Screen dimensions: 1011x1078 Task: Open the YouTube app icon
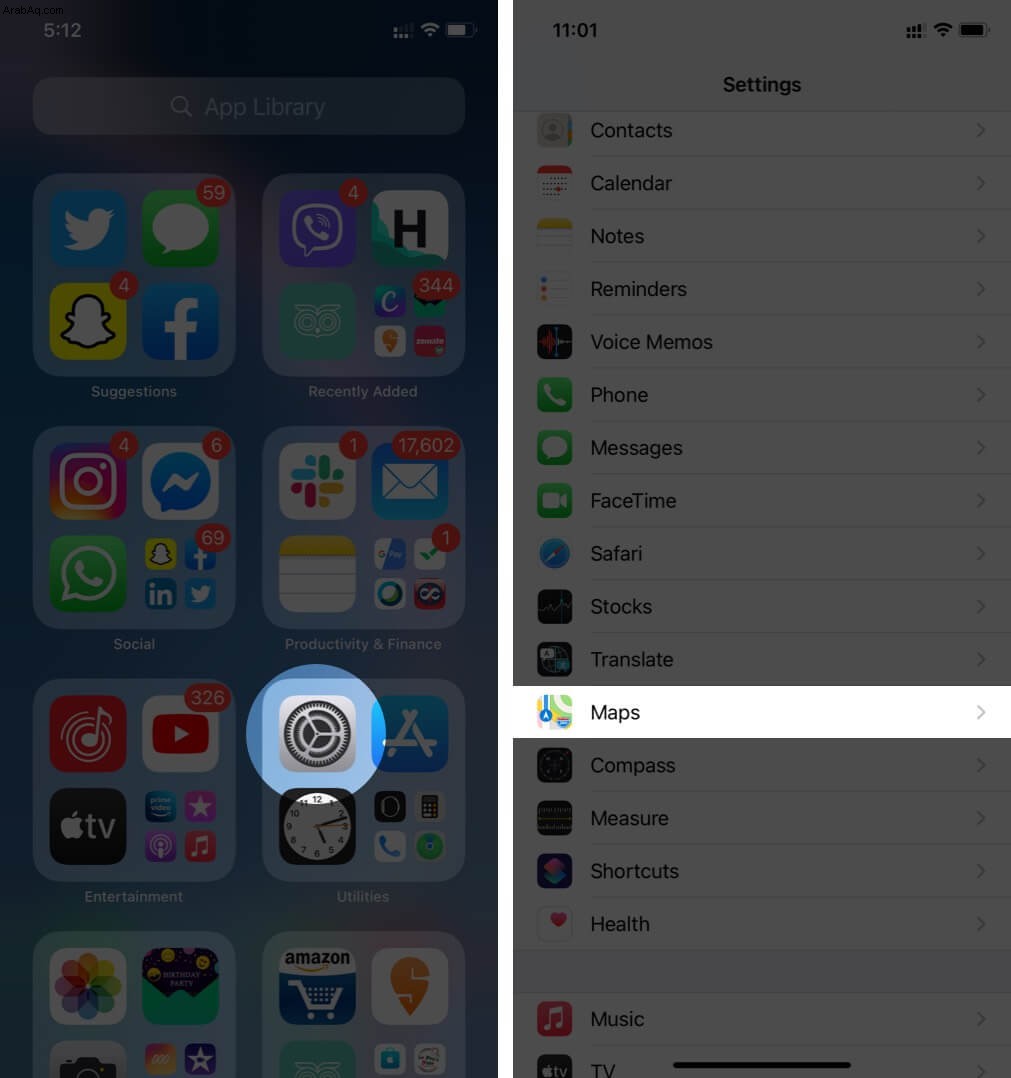180,734
